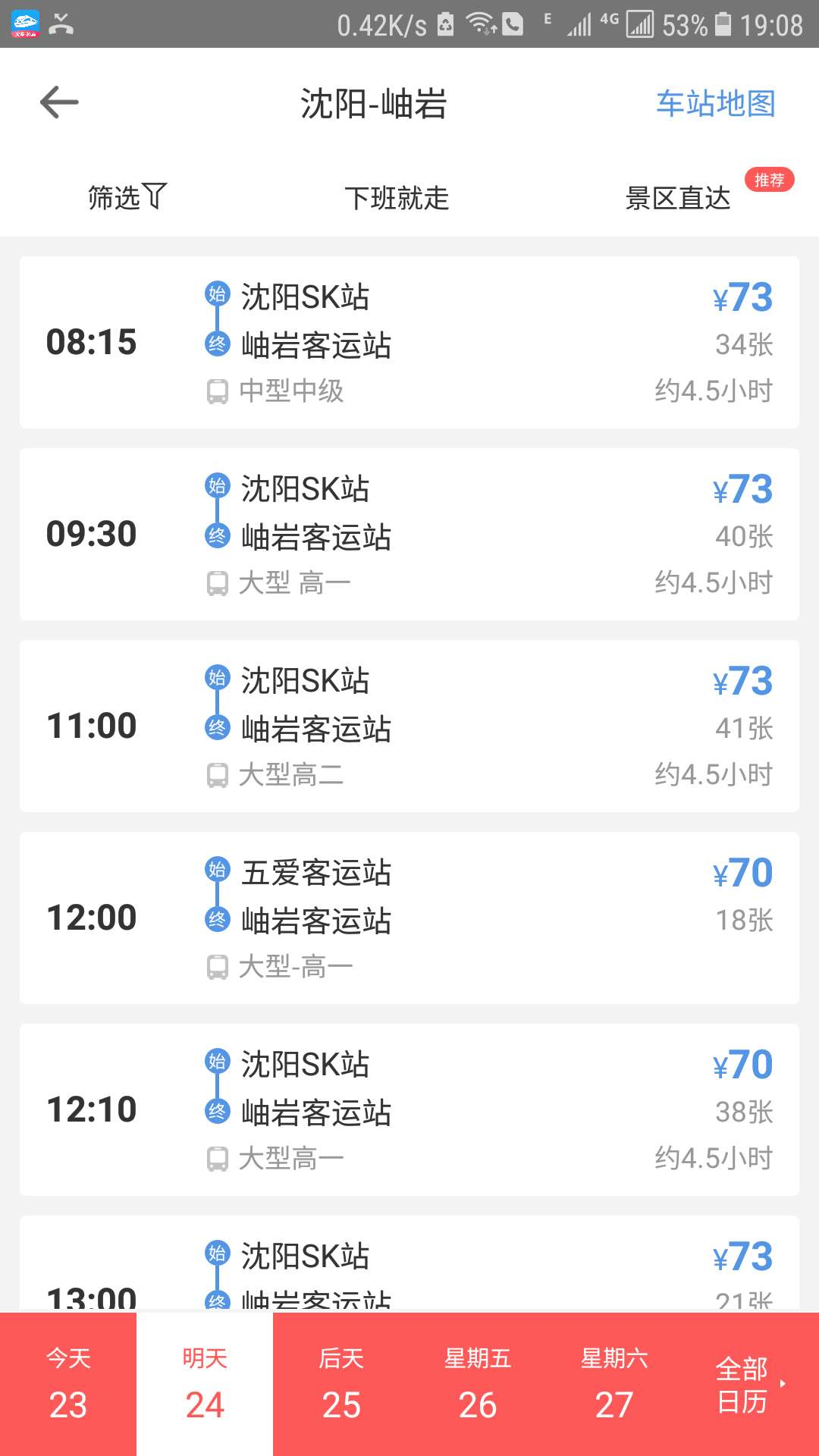Open 车站地图 station map
819x1456 pixels.
(715, 103)
